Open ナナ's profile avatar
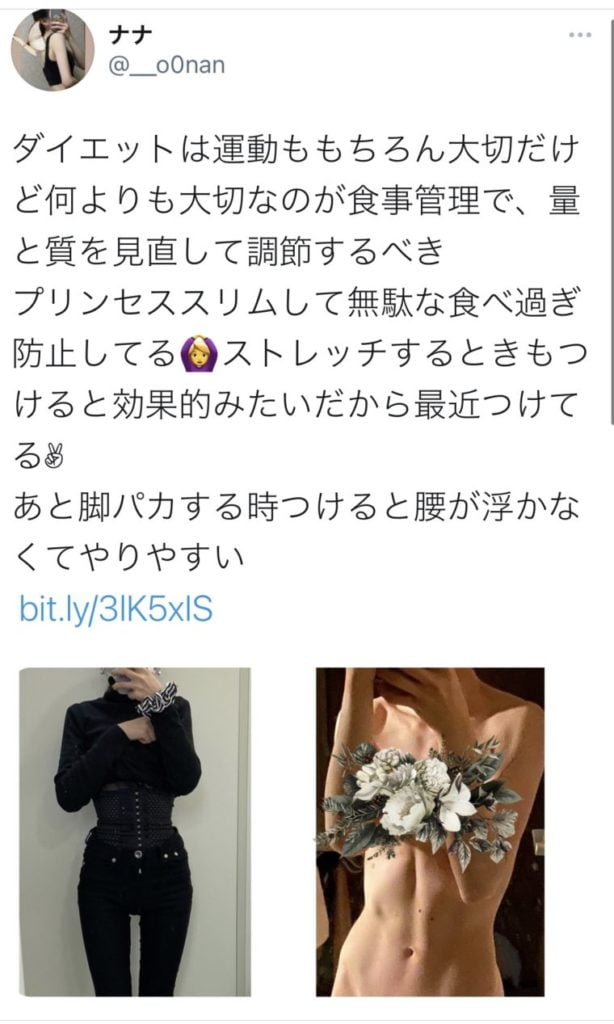 click(x=52, y=49)
